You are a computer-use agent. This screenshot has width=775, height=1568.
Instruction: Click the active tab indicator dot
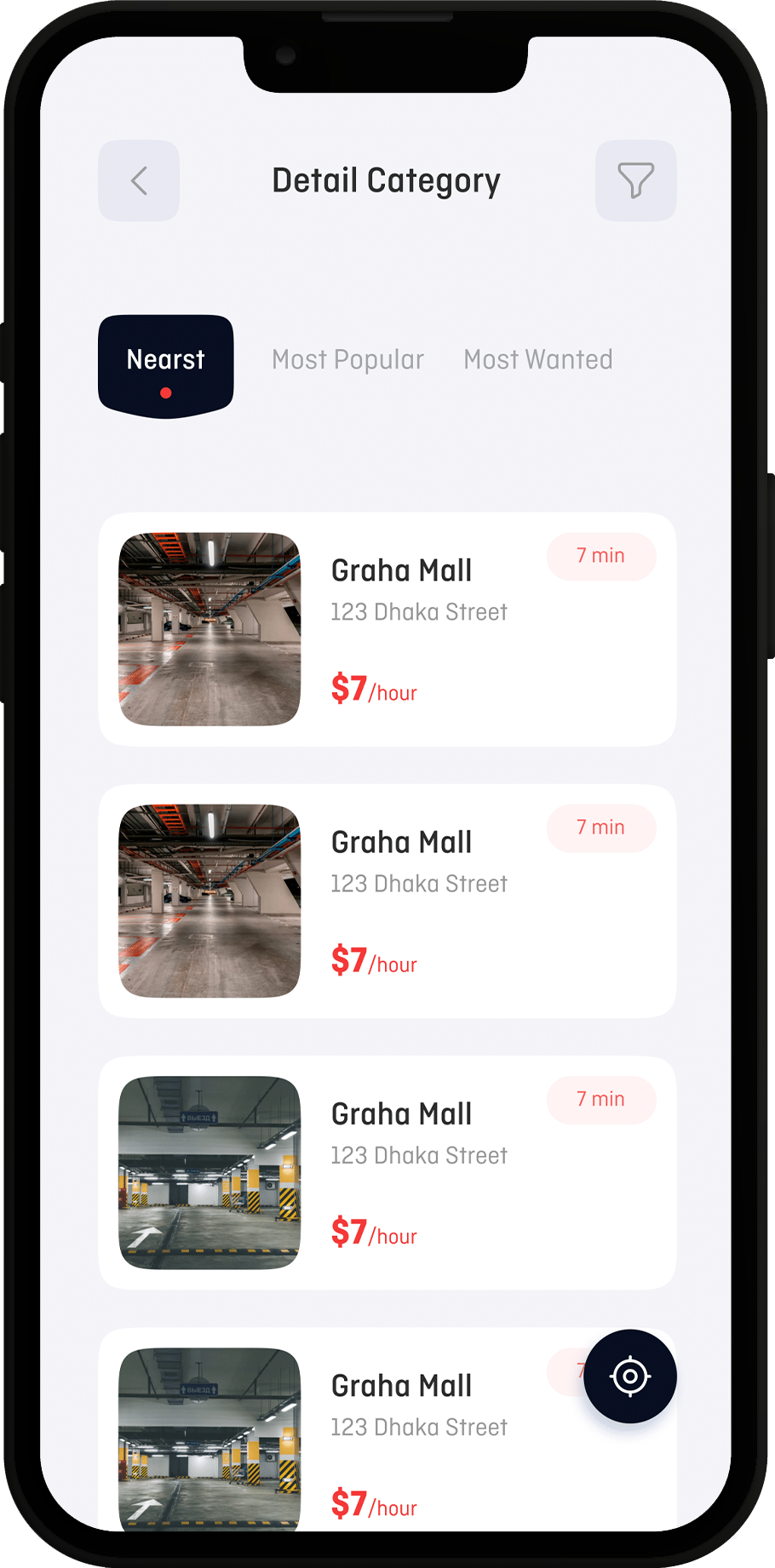165,392
